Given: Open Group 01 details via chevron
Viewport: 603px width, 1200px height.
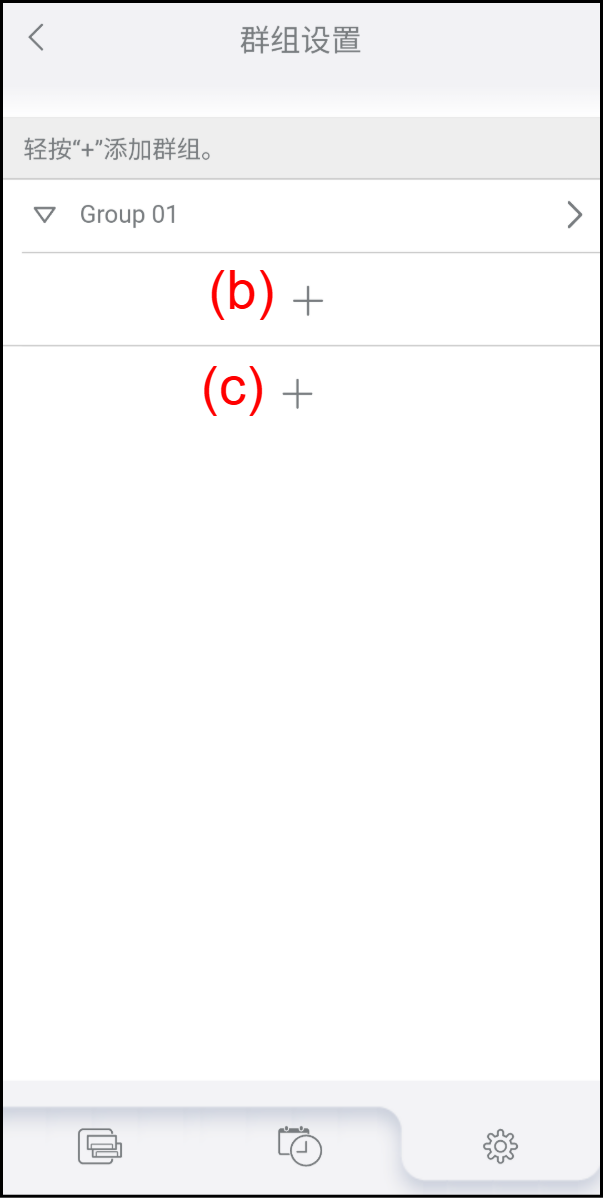Looking at the screenshot, I should (x=574, y=215).
